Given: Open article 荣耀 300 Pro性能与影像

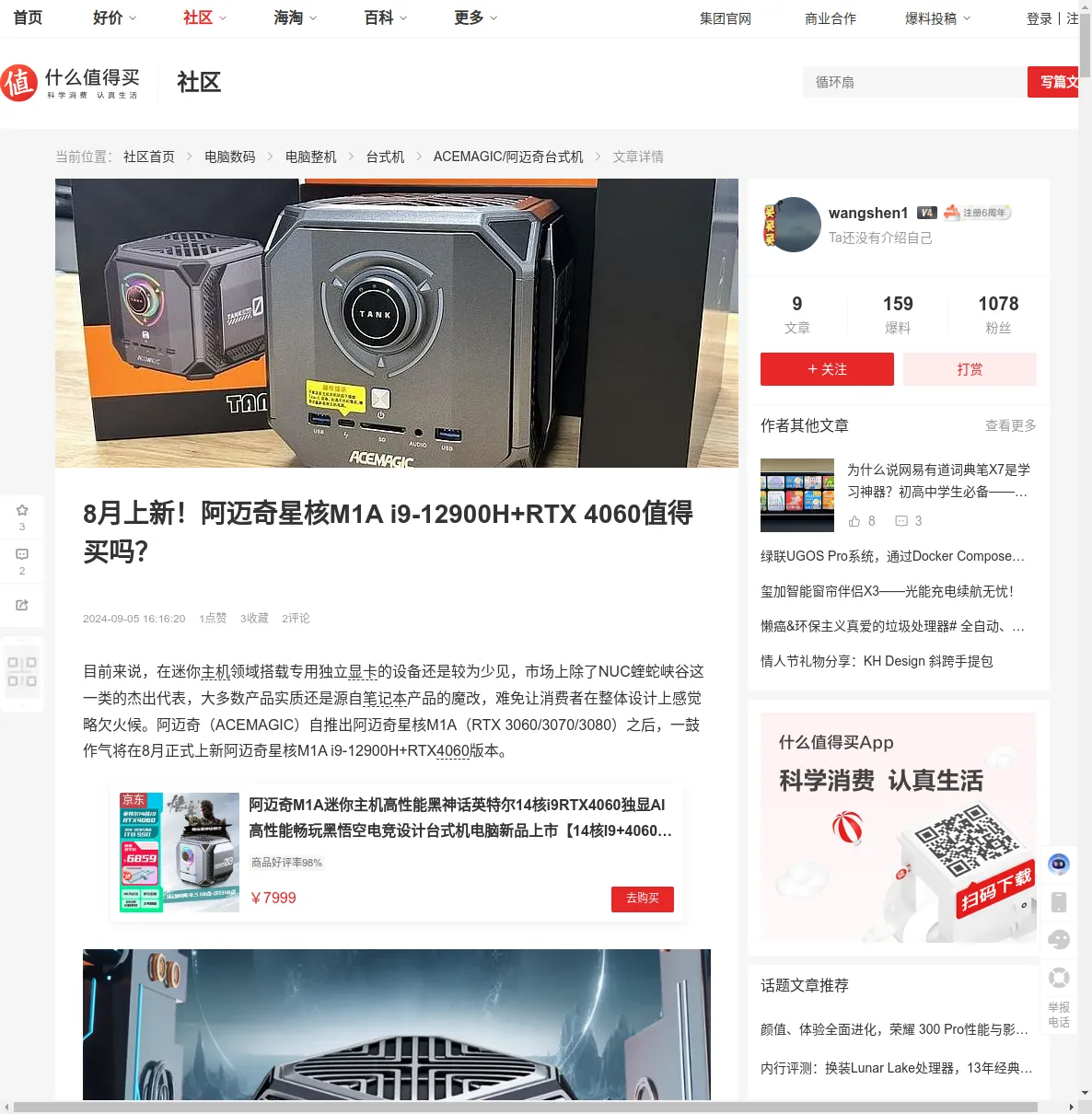Looking at the screenshot, I should pos(894,1029).
